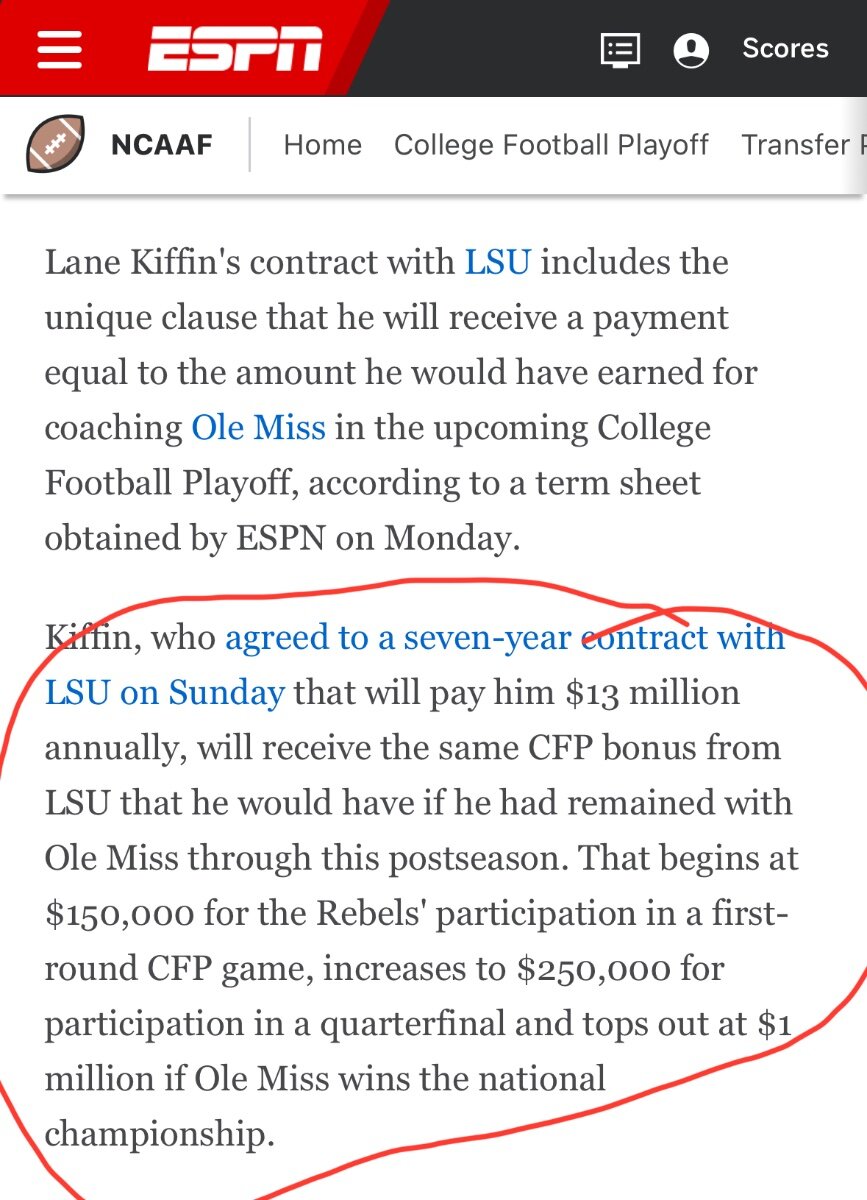Go to the ESPN homepage via logo
Screen dimensions: 867x1200
coord(236,48)
